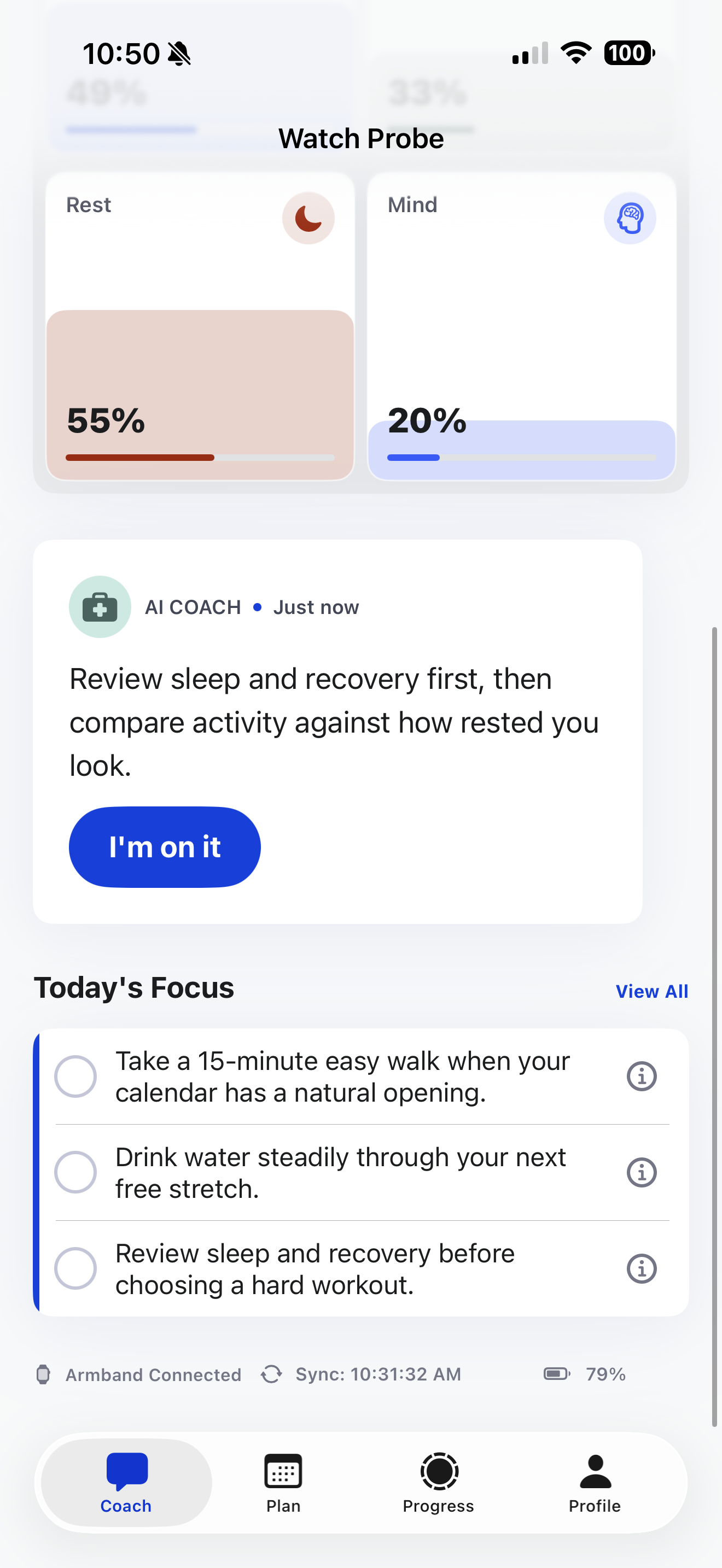The image size is (722, 1568).
Task: Refresh armband sync with the sync icon
Action: click(271, 1374)
